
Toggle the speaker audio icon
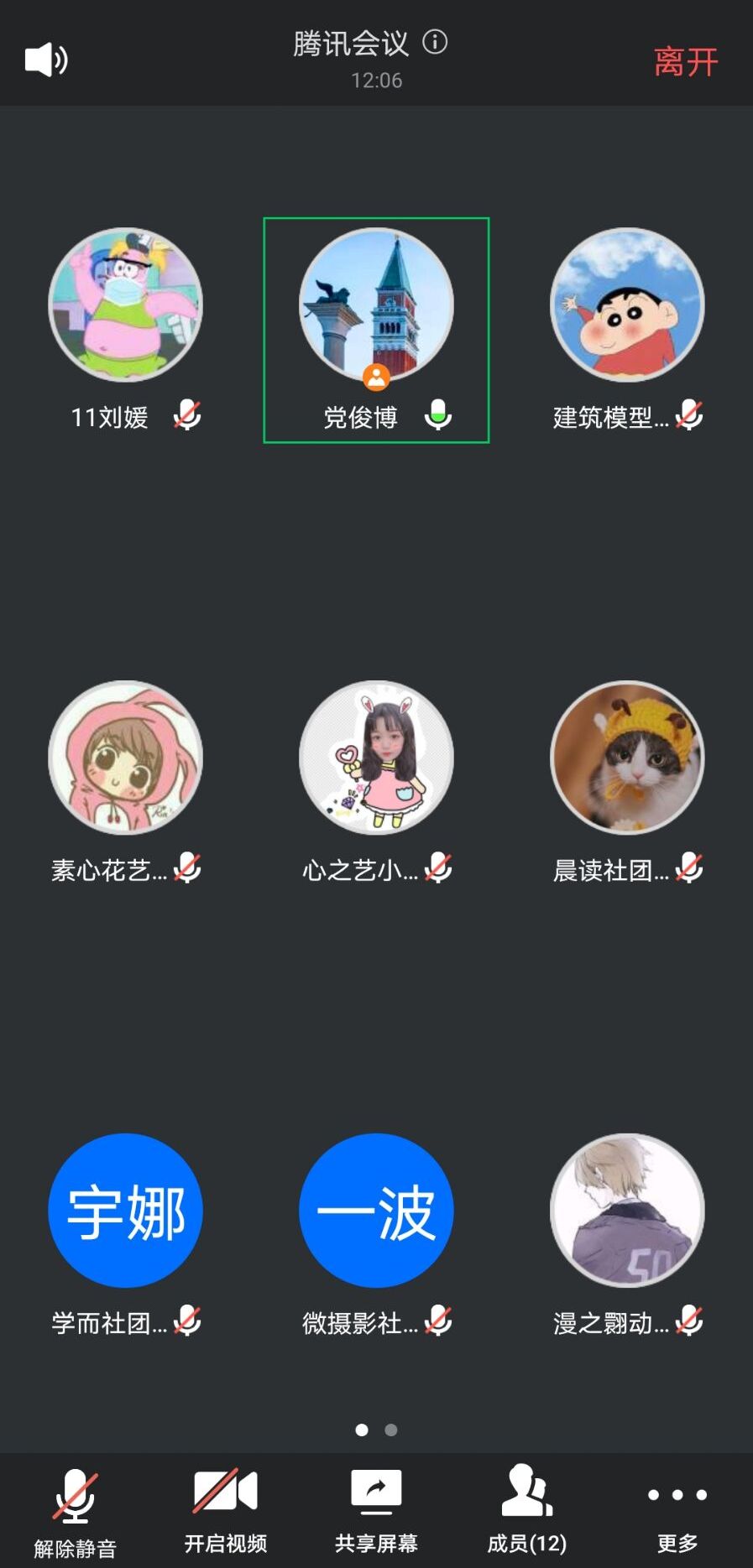(x=46, y=60)
